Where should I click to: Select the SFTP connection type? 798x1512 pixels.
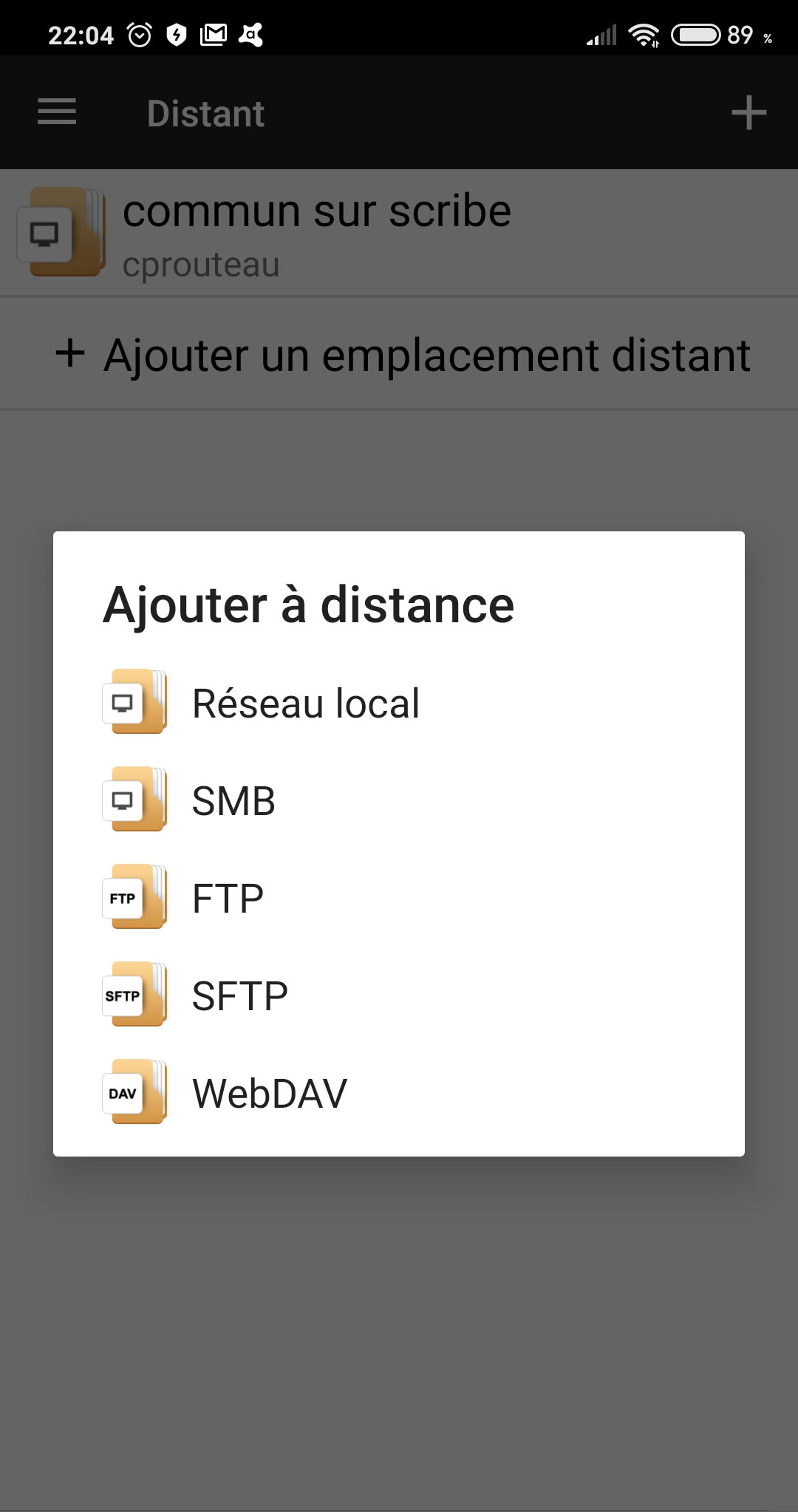[x=399, y=995]
